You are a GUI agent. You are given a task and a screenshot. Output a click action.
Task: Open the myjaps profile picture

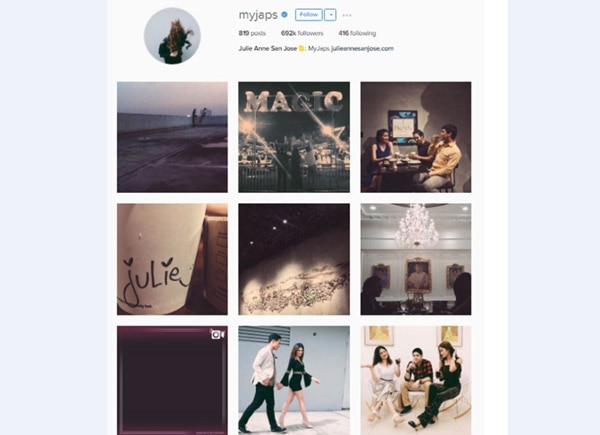(x=172, y=35)
